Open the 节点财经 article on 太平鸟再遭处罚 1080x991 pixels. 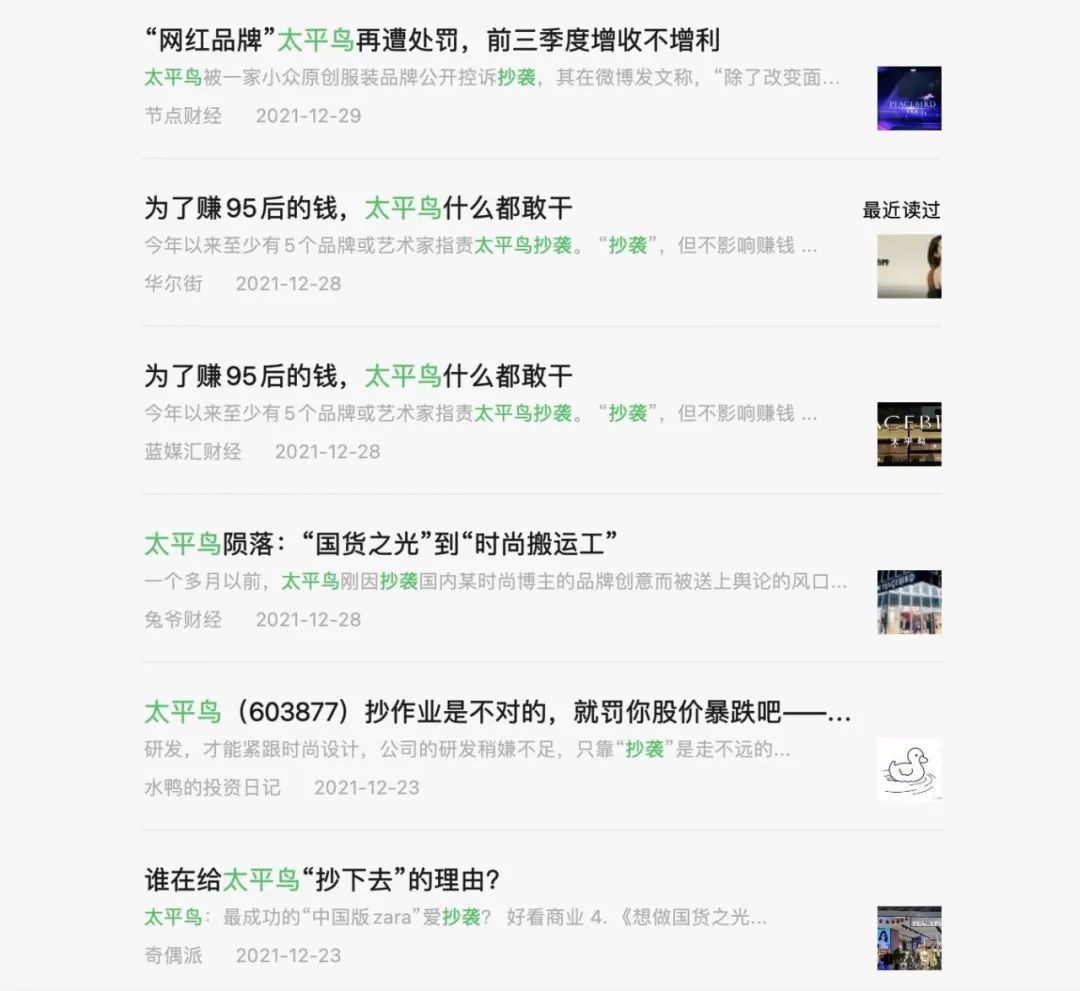pos(432,41)
